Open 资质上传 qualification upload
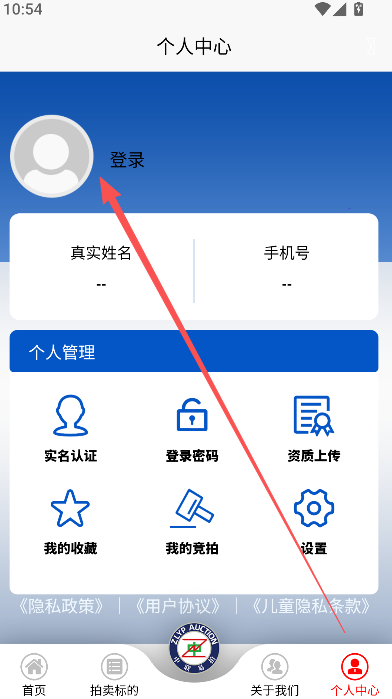 (314, 428)
